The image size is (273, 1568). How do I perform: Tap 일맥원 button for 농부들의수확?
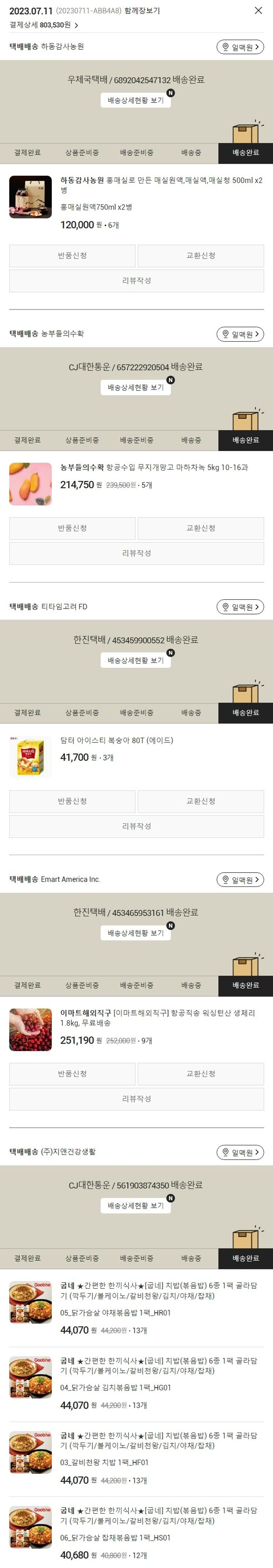(240, 334)
